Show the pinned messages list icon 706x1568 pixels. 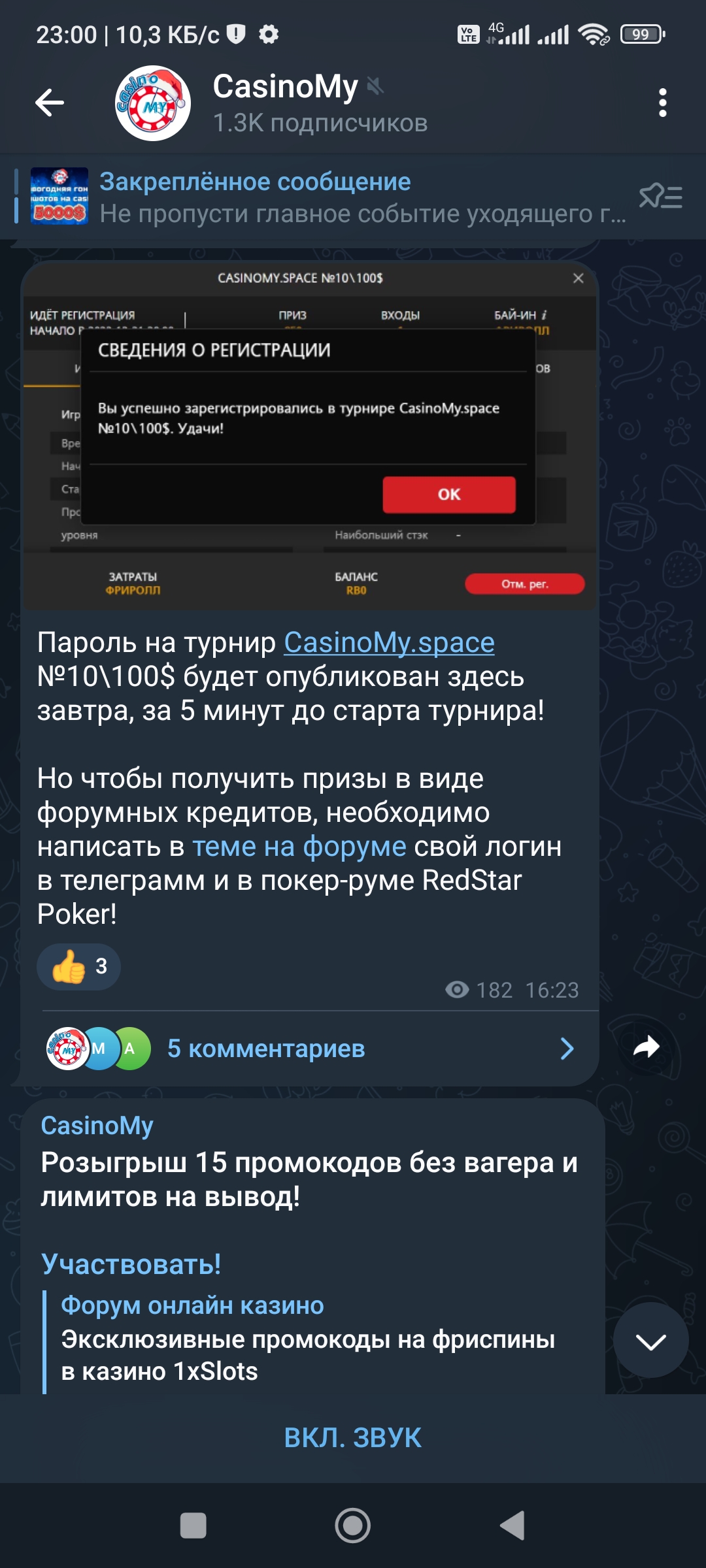[x=661, y=196]
